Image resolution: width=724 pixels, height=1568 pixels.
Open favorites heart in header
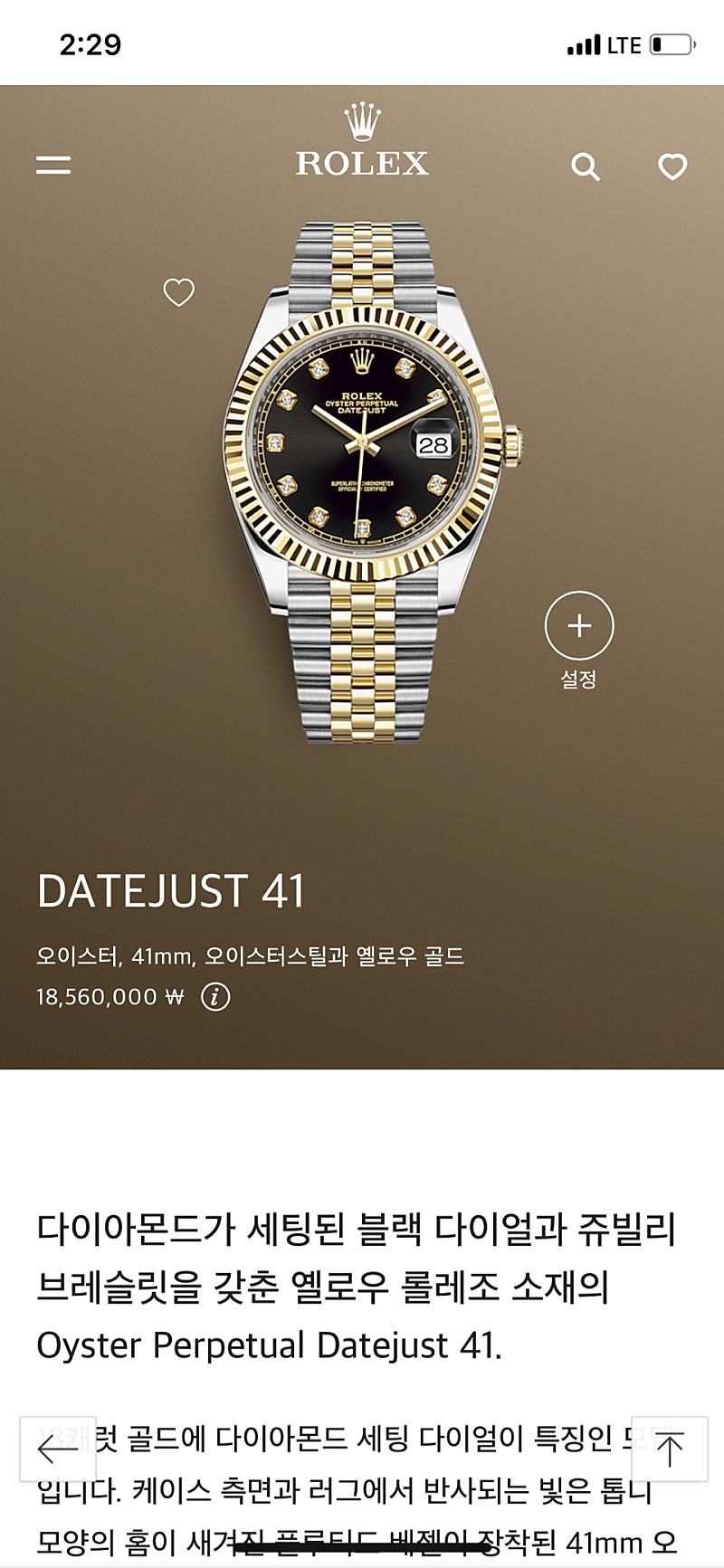[672, 166]
